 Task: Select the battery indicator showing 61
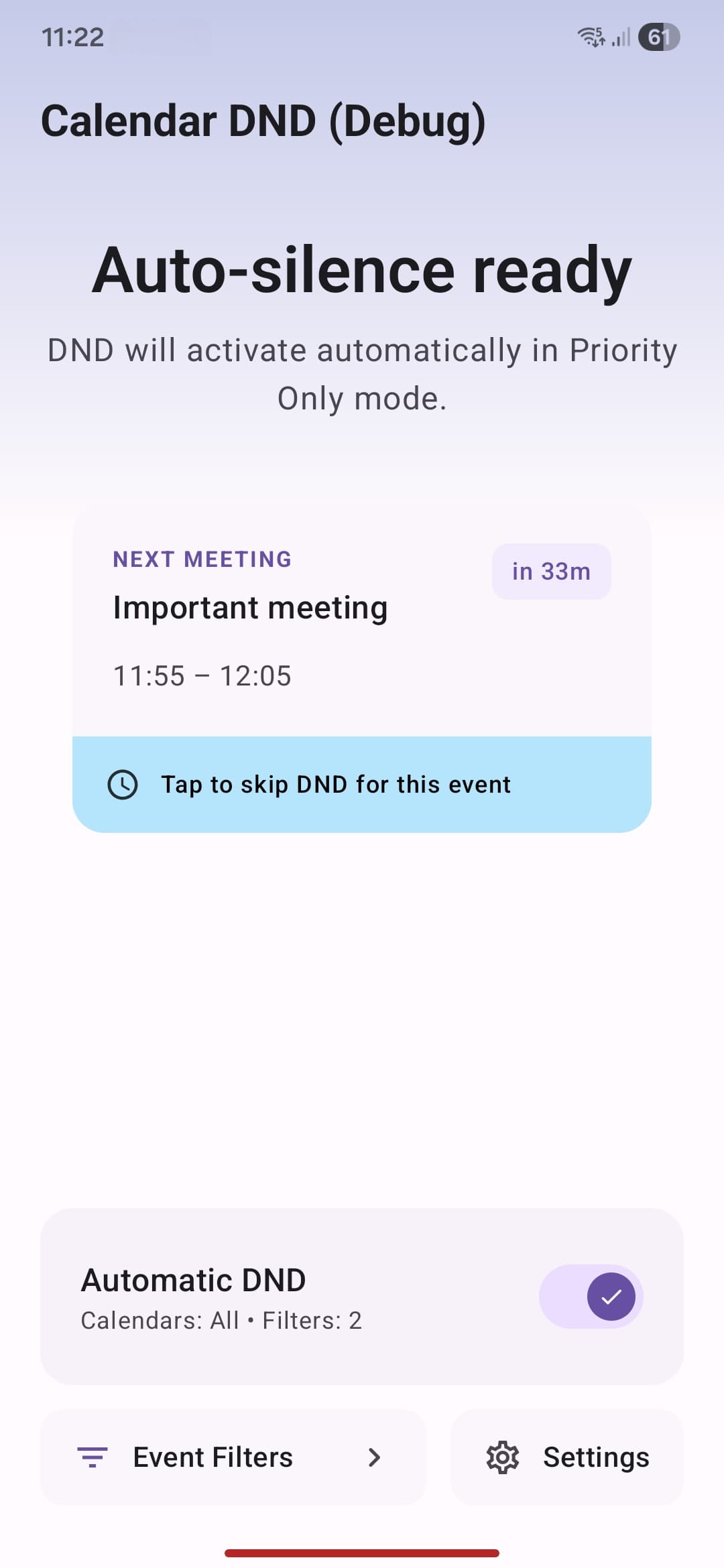(660, 37)
